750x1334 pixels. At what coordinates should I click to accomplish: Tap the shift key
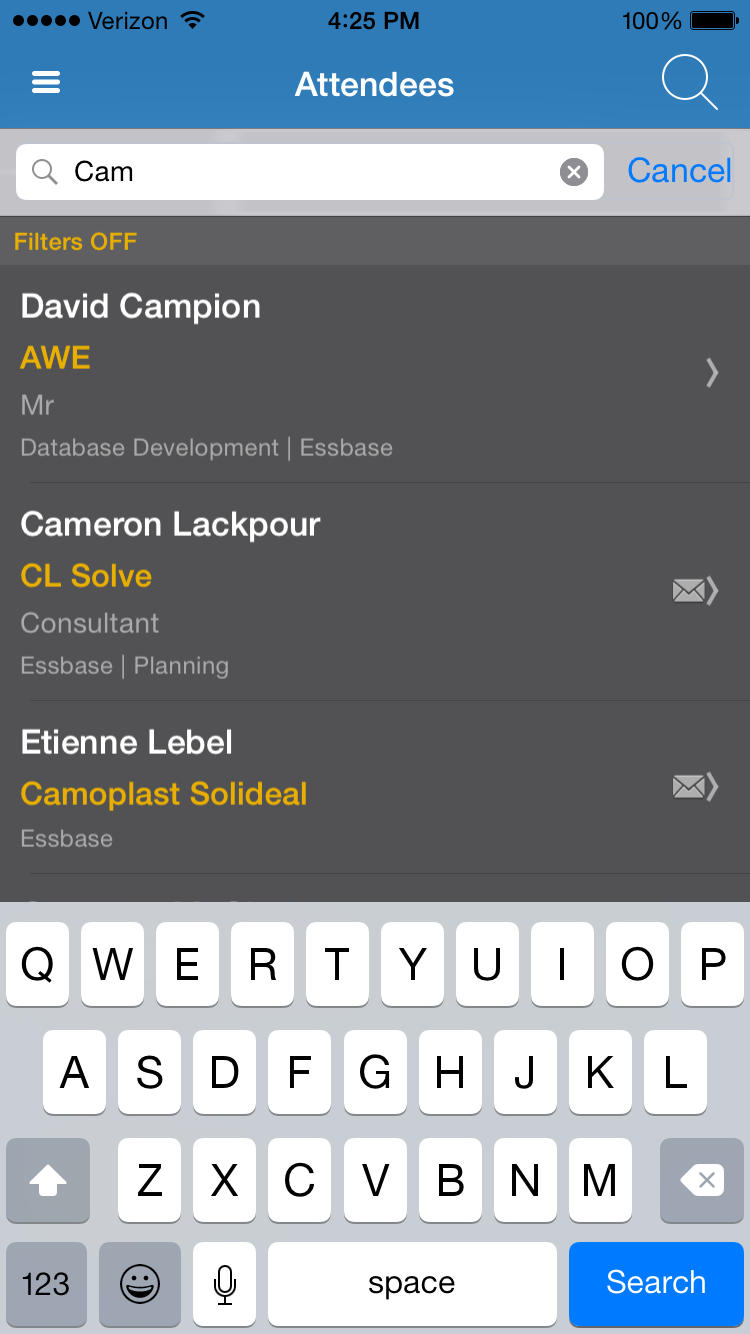tap(48, 1181)
